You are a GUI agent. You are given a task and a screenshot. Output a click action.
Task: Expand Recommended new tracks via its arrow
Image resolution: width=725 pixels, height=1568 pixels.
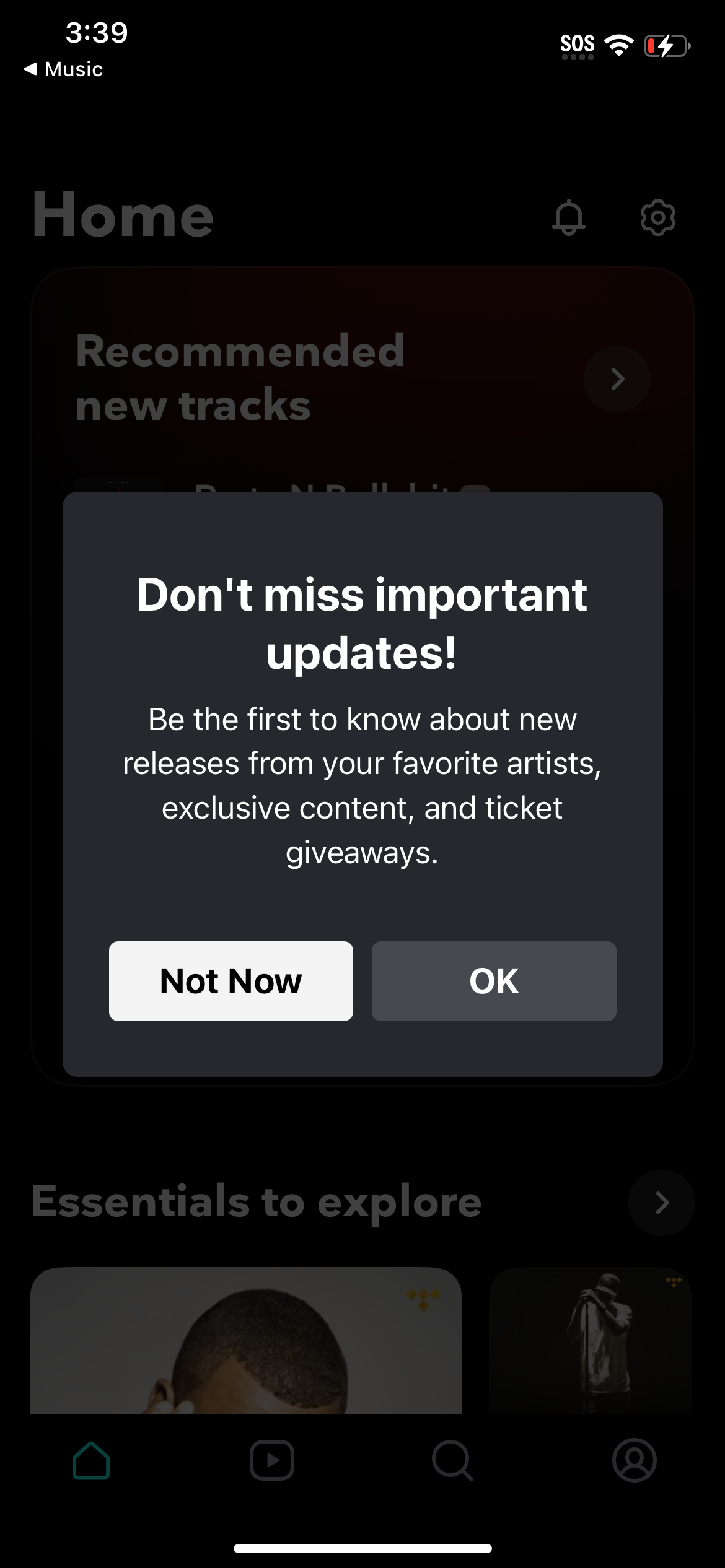[x=617, y=380]
